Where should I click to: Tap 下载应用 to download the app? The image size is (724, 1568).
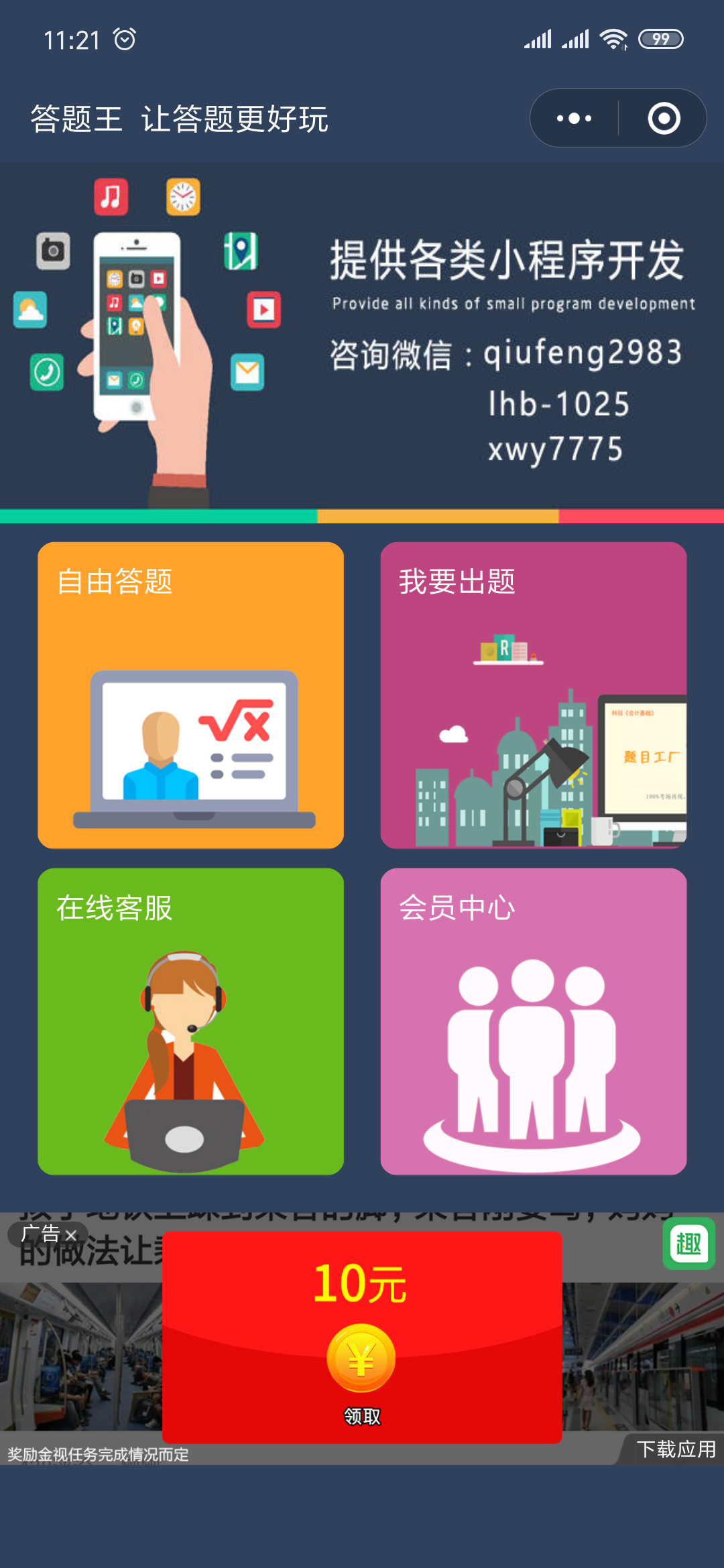tap(675, 1449)
